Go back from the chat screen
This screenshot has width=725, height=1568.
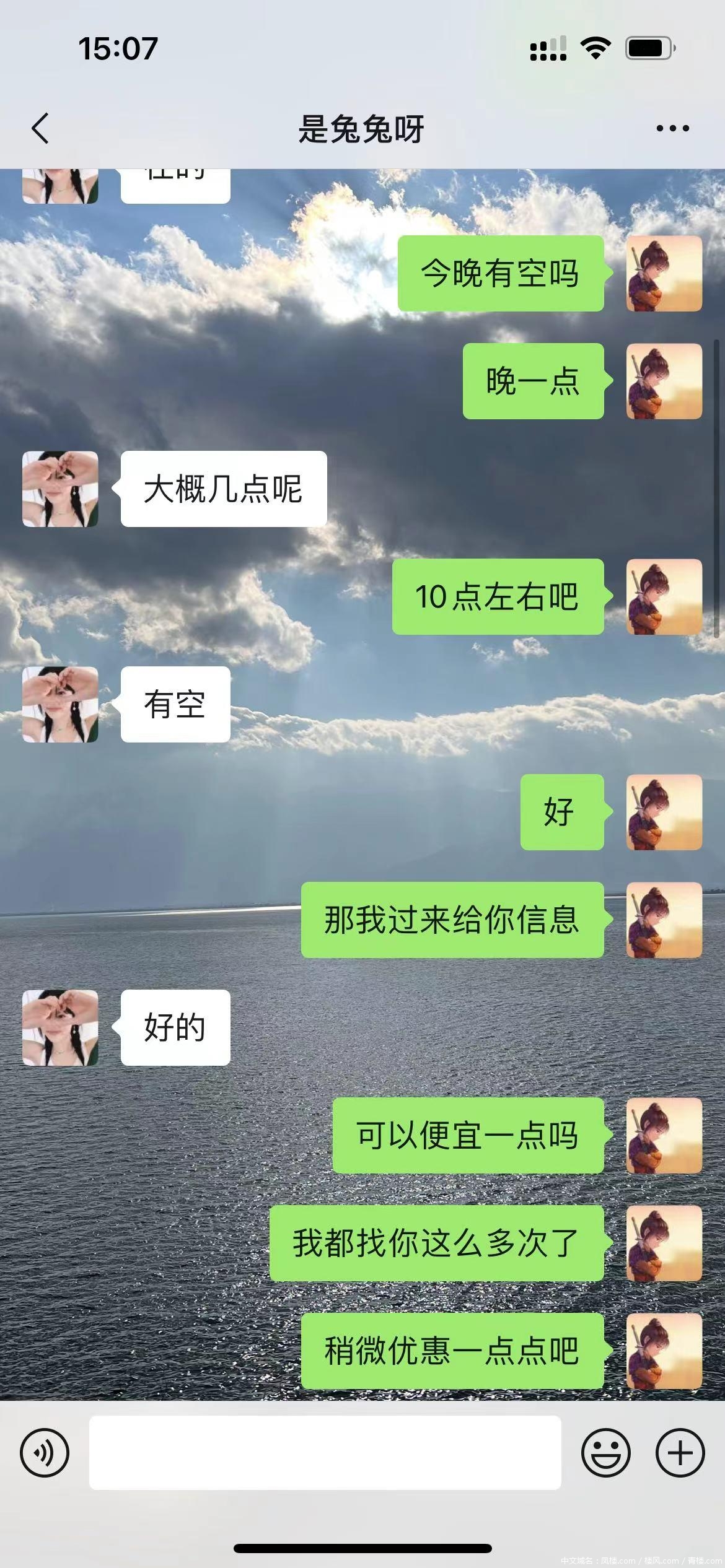(40, 129)
